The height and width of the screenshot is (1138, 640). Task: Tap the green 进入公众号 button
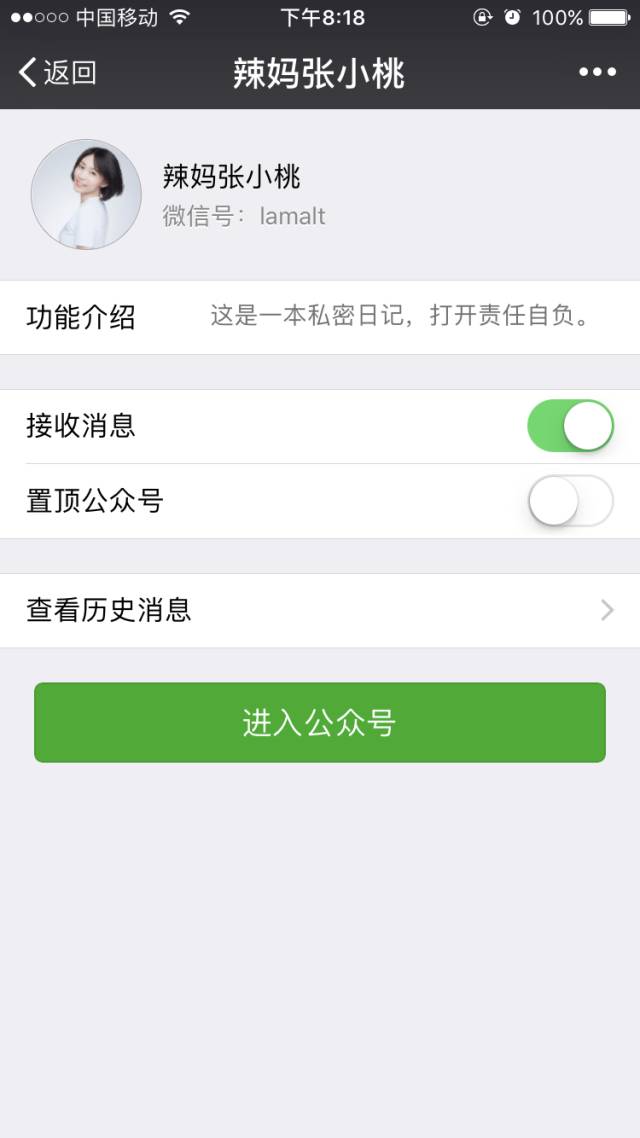320,722
